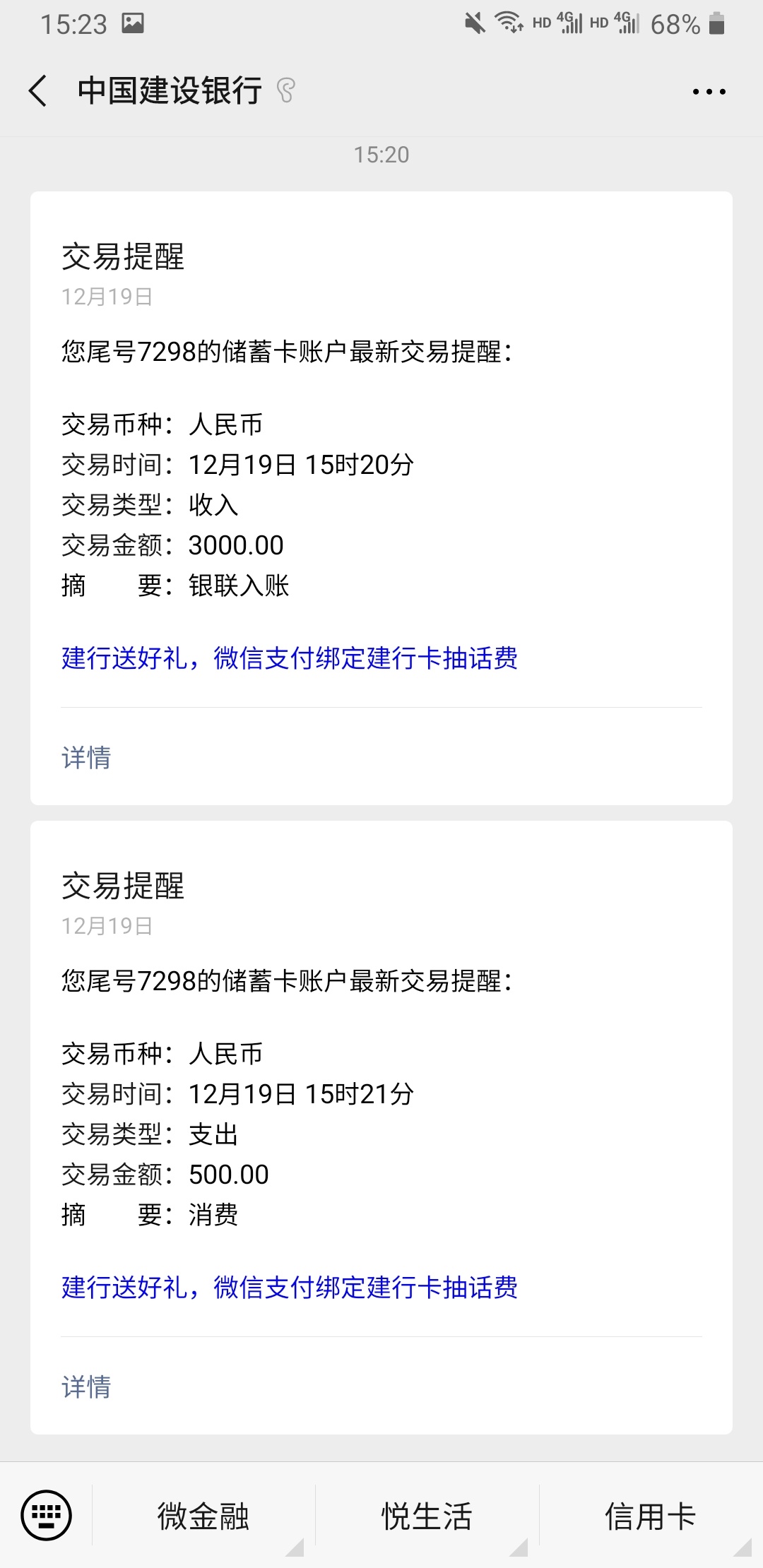Open the promo link in the 500.00 expense card

click(x=290, y=1288)
